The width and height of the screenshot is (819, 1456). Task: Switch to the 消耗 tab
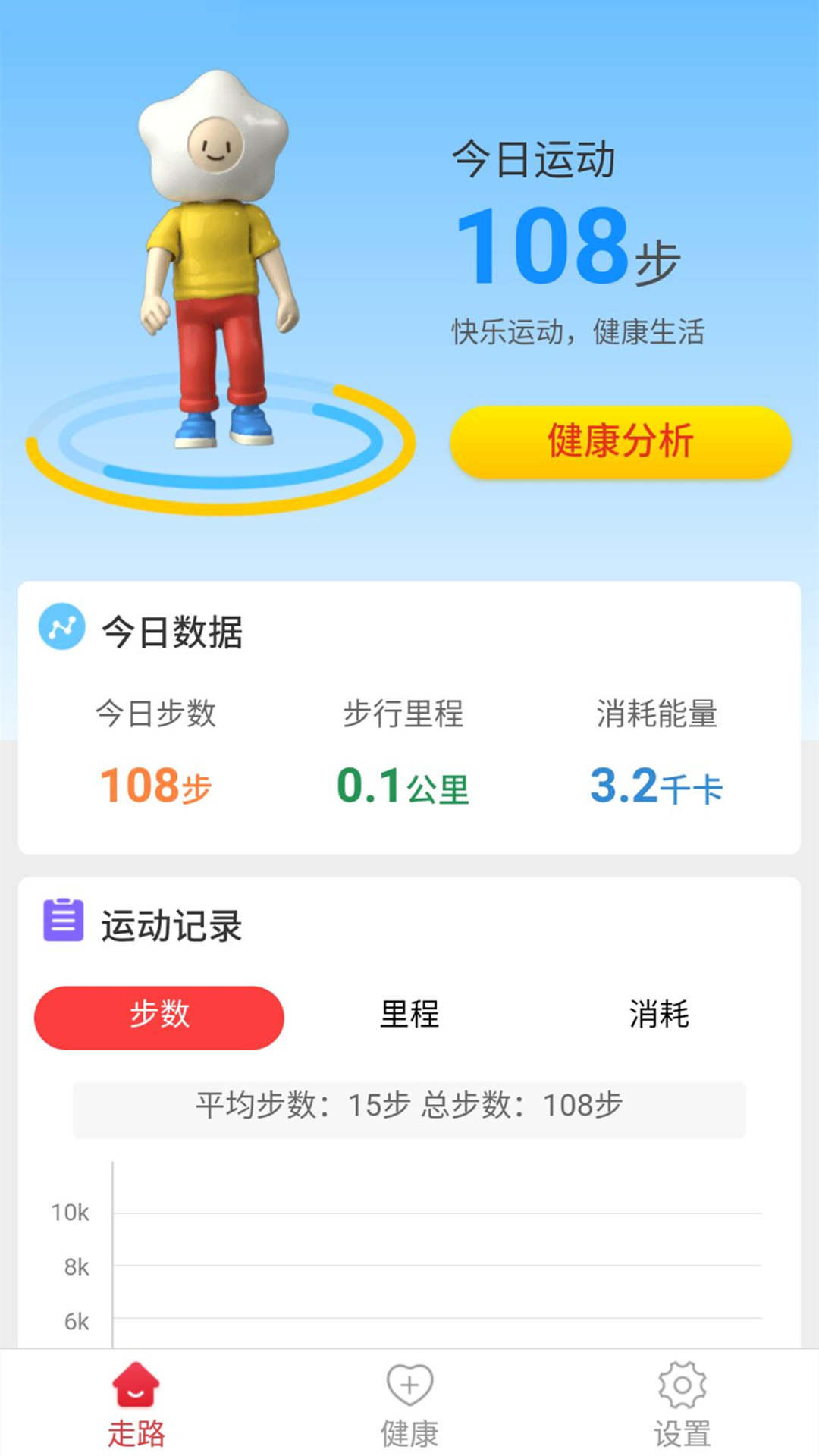point(660,1016)
